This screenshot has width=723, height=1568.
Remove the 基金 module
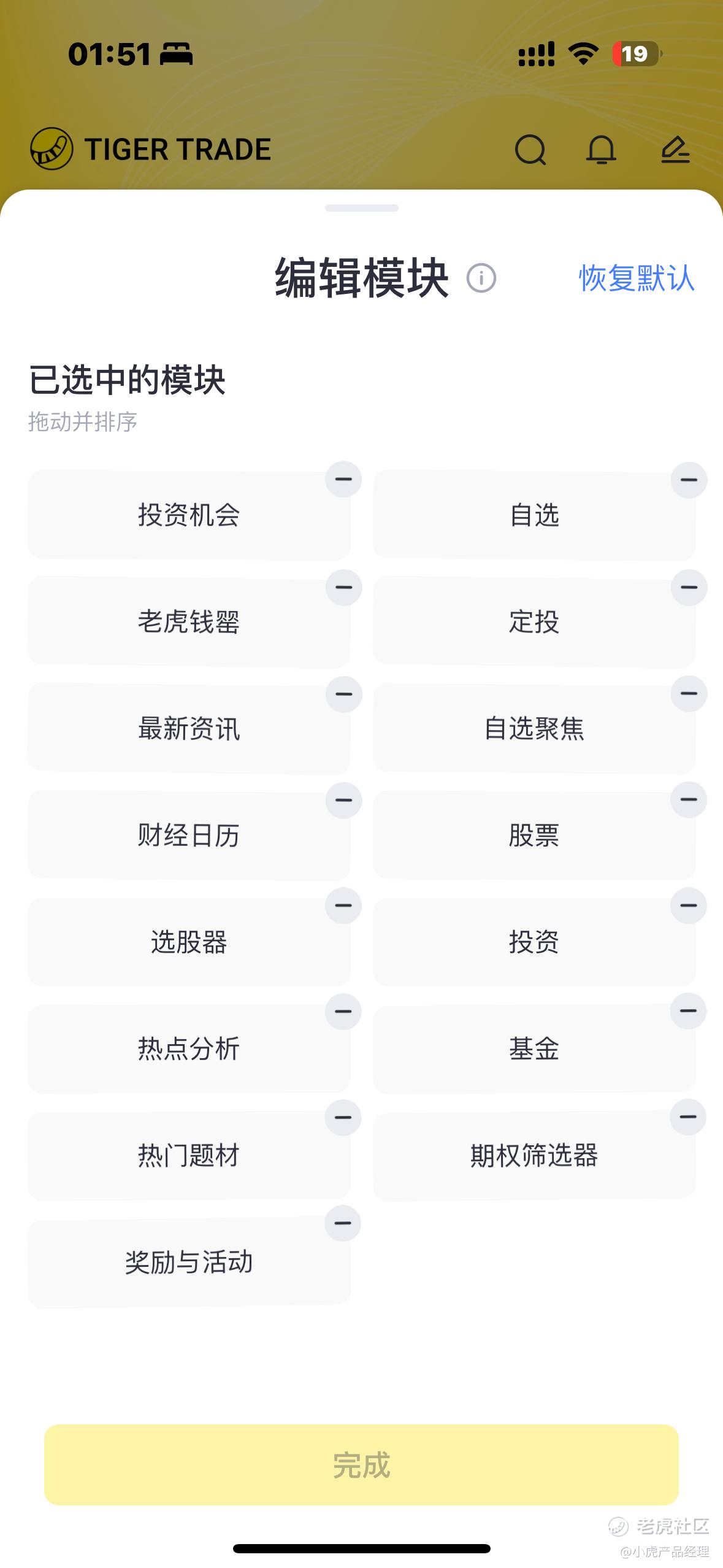(x=688, y=1011)
